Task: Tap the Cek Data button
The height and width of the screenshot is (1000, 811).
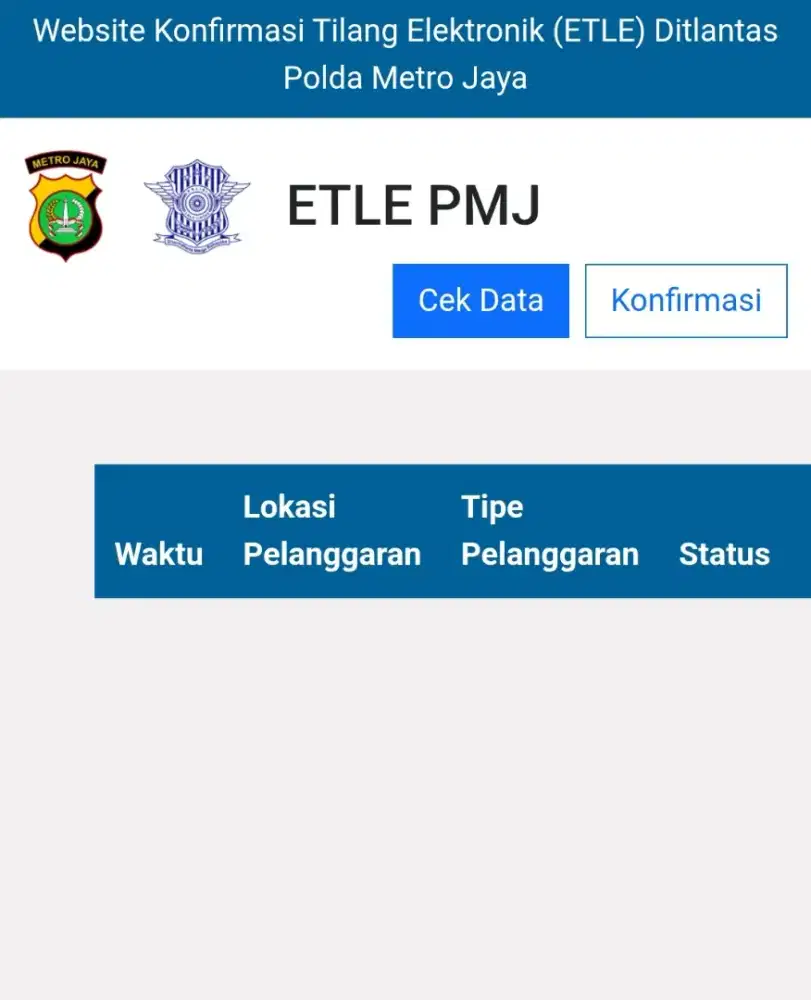Action: coord(480,301)
